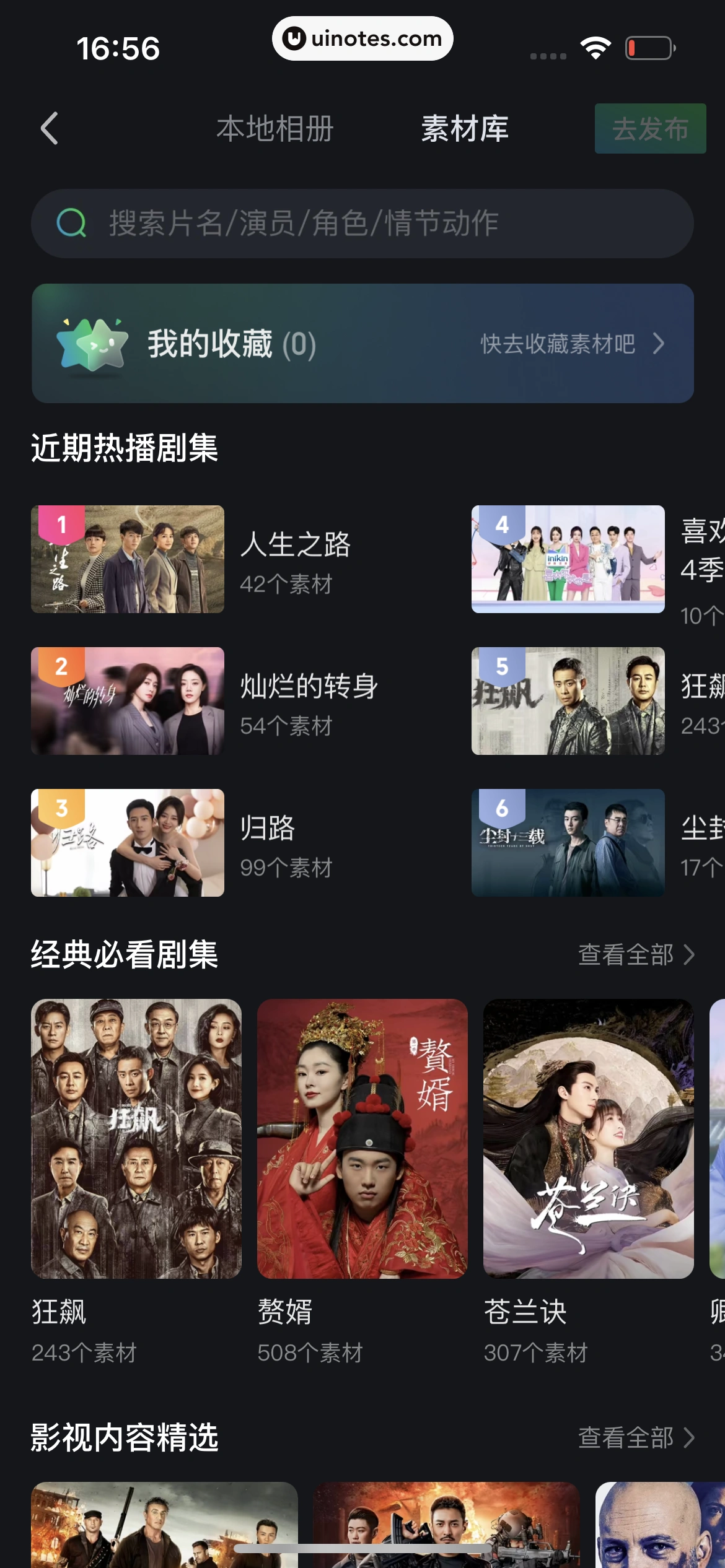Open the 苍兰诀 poster card

588,1138
